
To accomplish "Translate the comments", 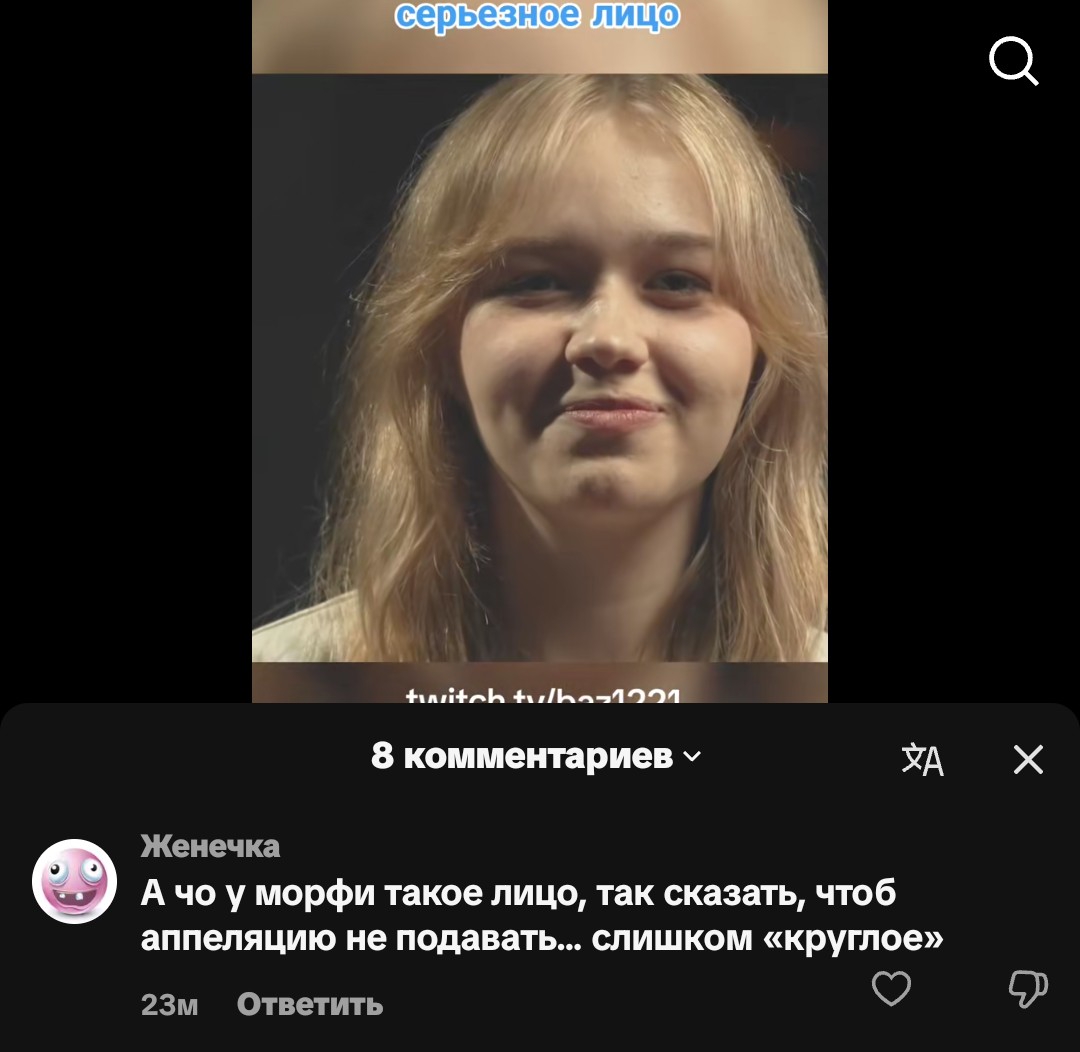I will click(922, 760).
